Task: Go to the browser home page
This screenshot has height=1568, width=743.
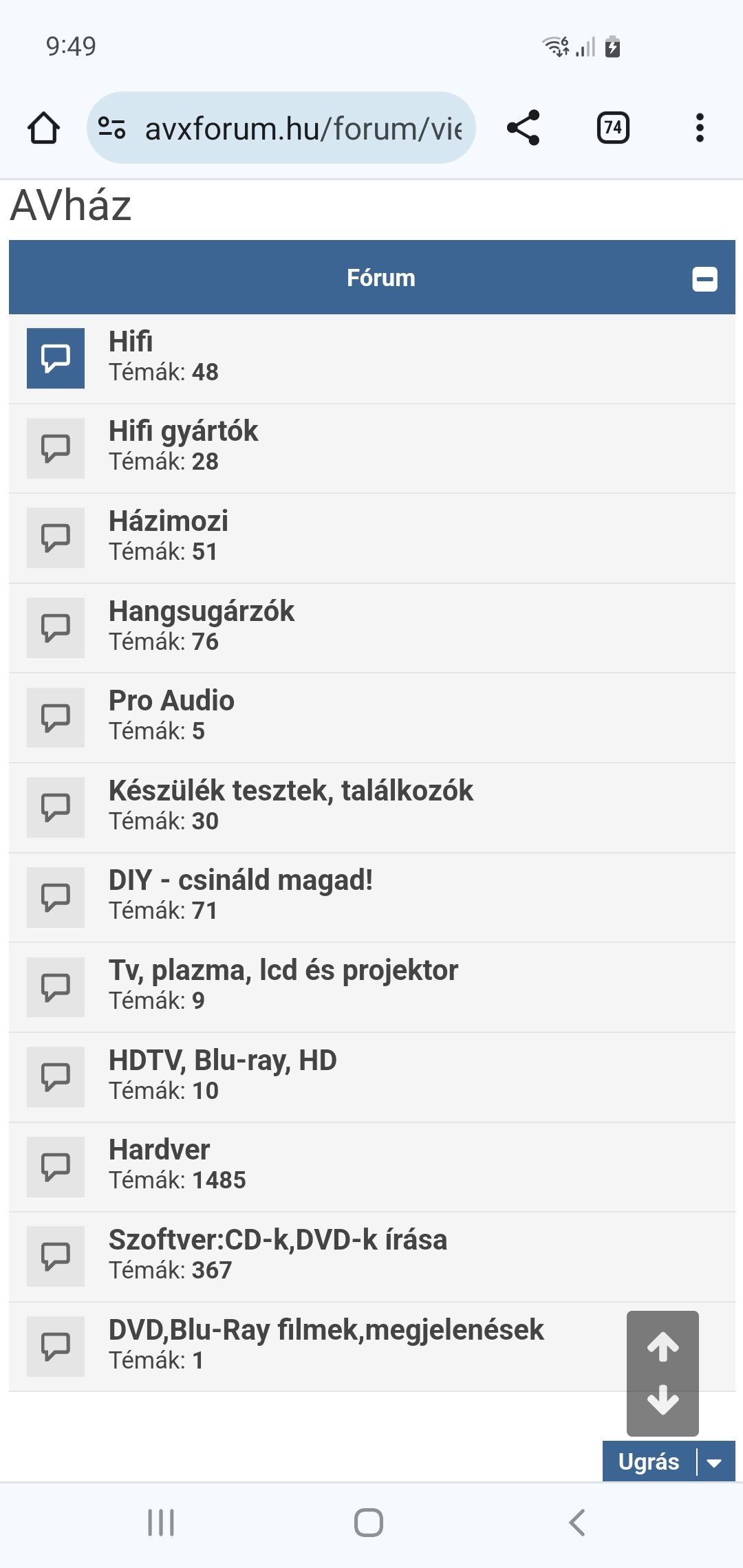Action: 43,128
